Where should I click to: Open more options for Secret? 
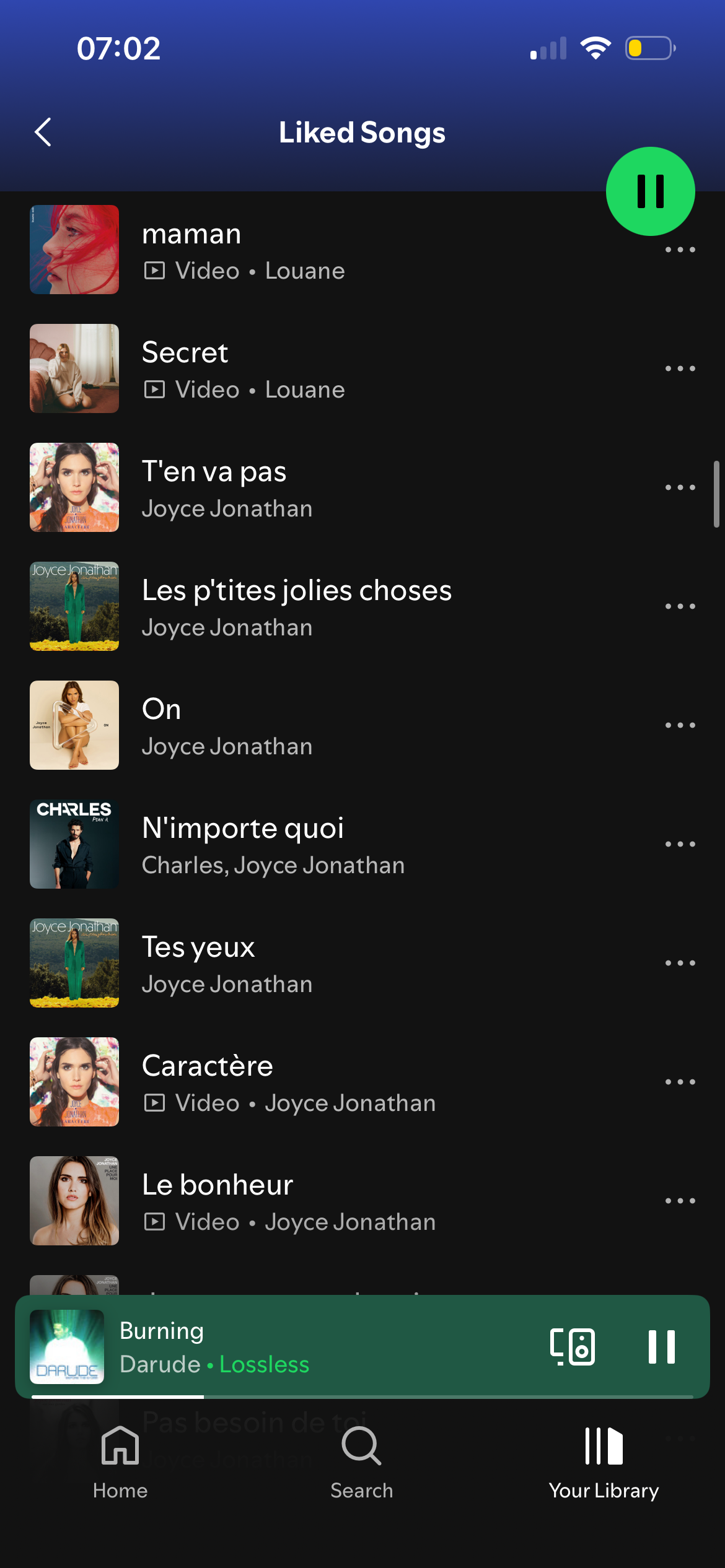[x=680, y=368]
